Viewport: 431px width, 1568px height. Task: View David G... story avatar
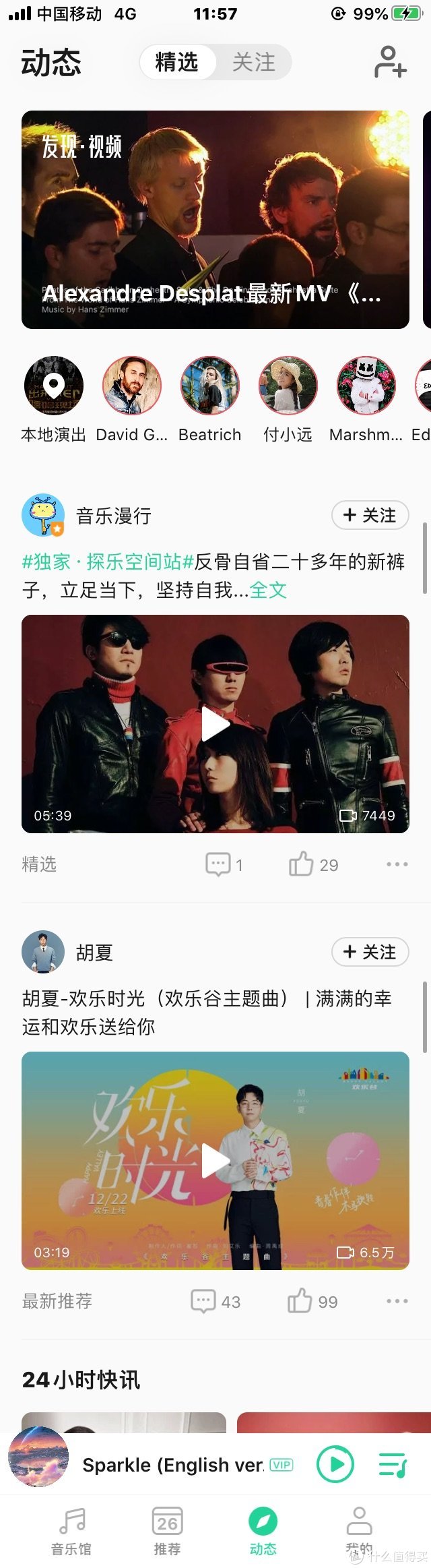pos(132,386)
